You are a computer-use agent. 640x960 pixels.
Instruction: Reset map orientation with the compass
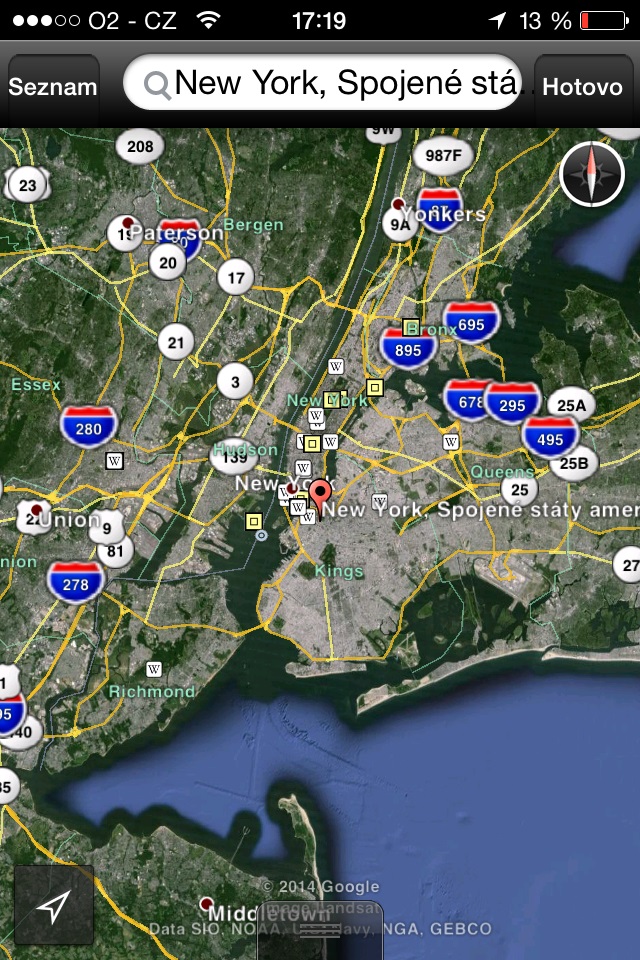click(x=591, y=174)
